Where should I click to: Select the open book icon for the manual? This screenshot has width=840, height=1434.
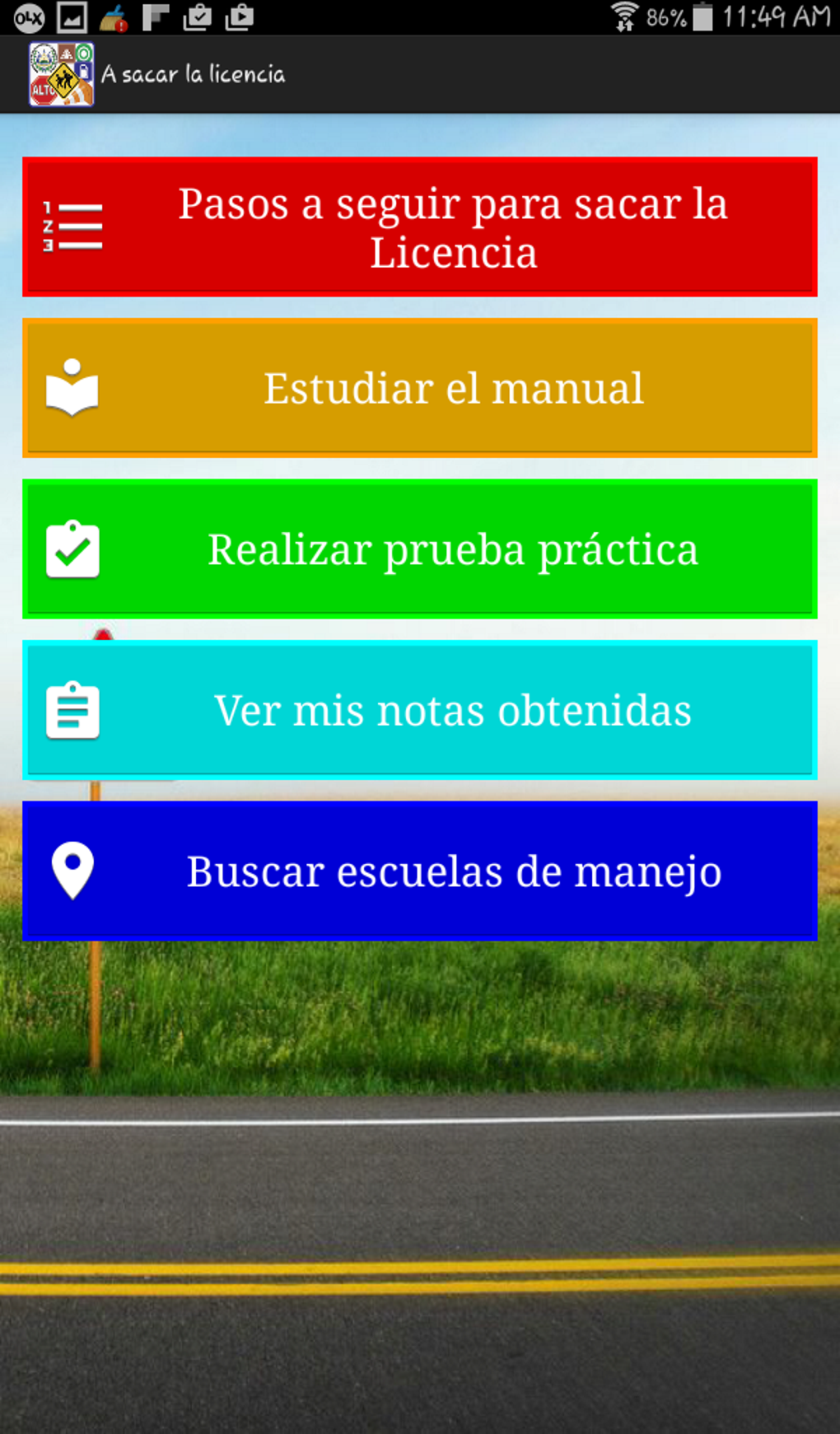coord(72,387)
